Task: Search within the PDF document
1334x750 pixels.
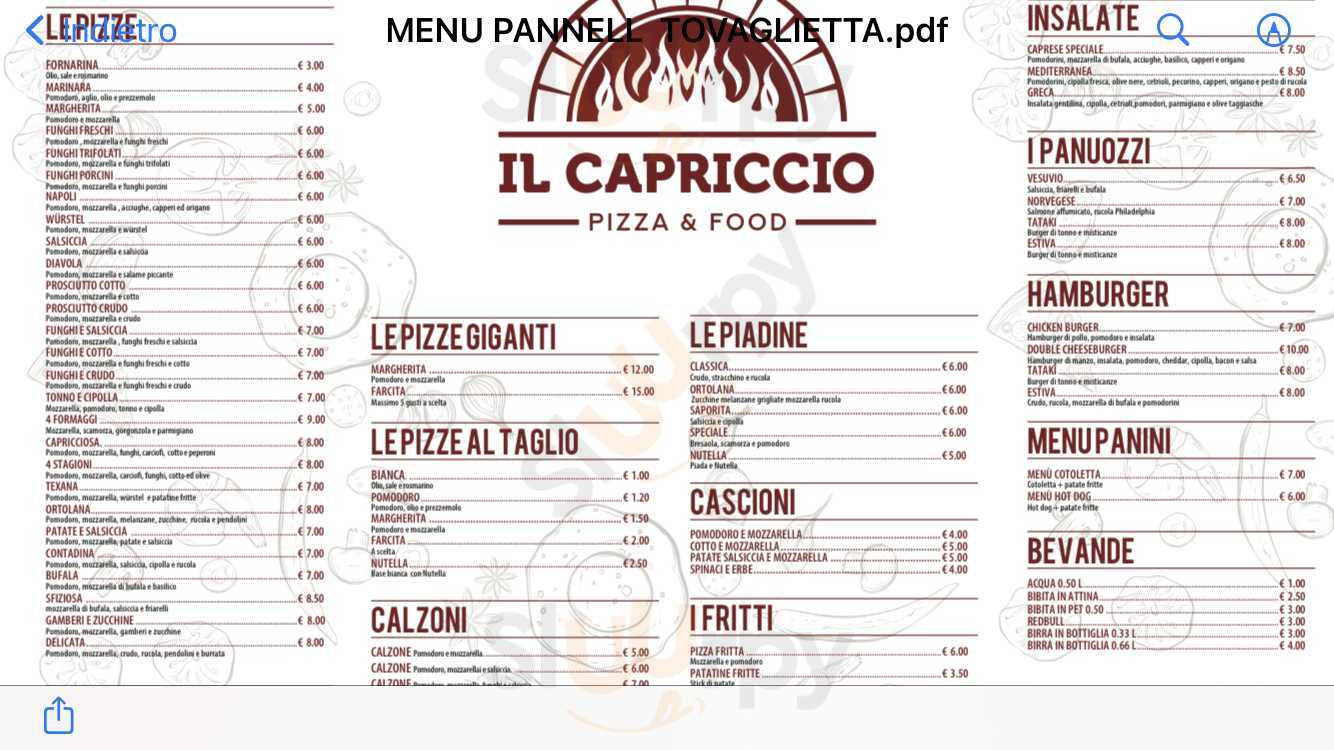Action: click(x=1172, y=30)
